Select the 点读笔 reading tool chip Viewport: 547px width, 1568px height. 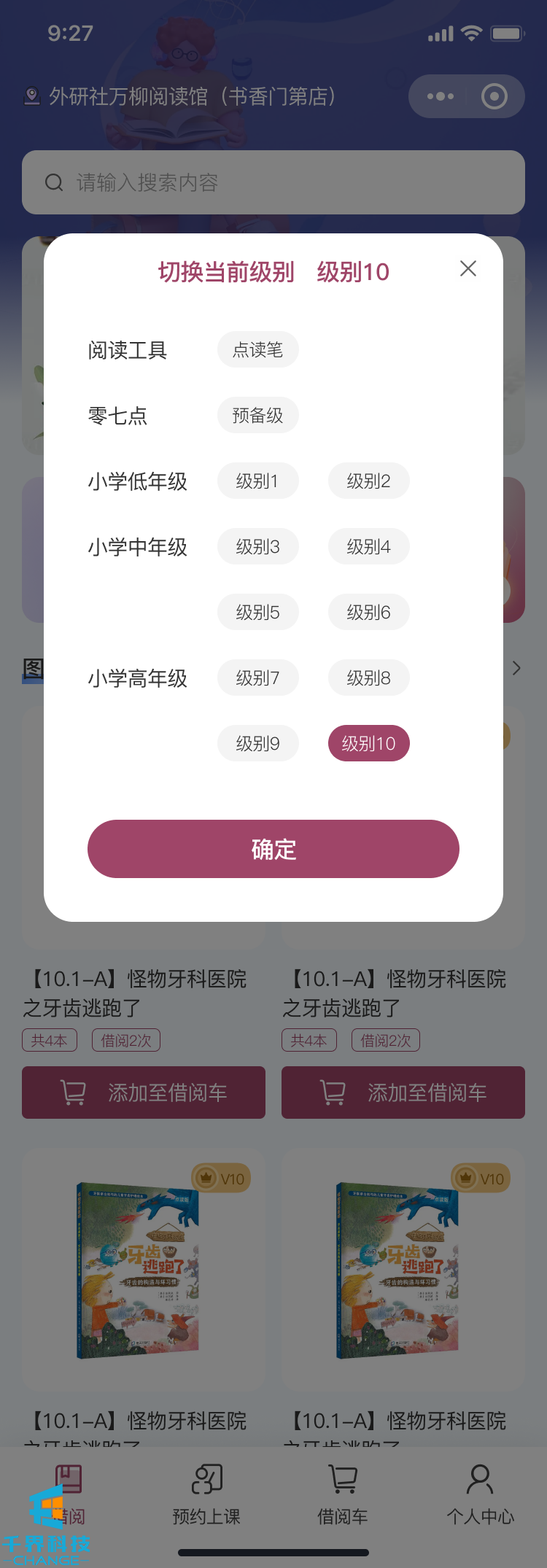(257, 350)
